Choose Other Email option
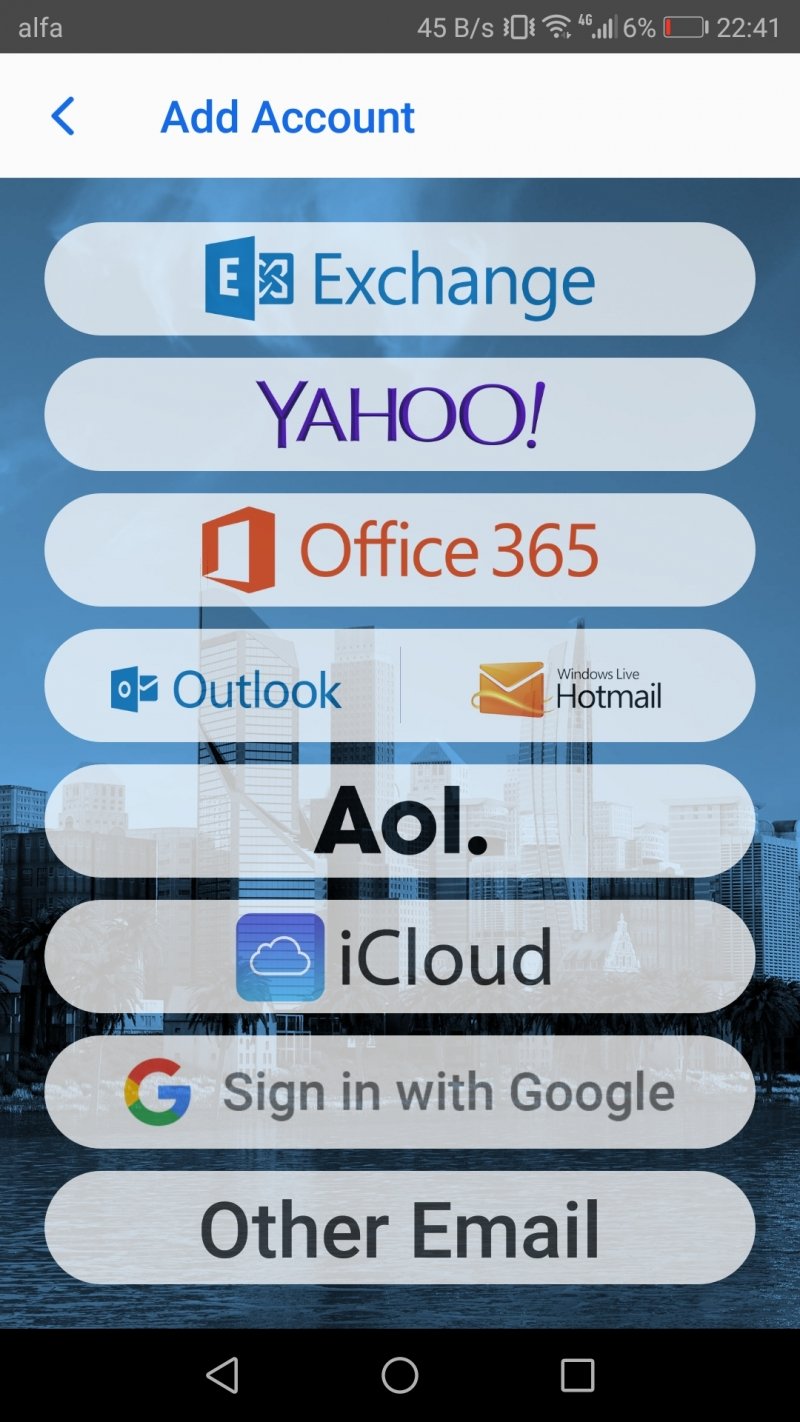 tap(400, 1228)
